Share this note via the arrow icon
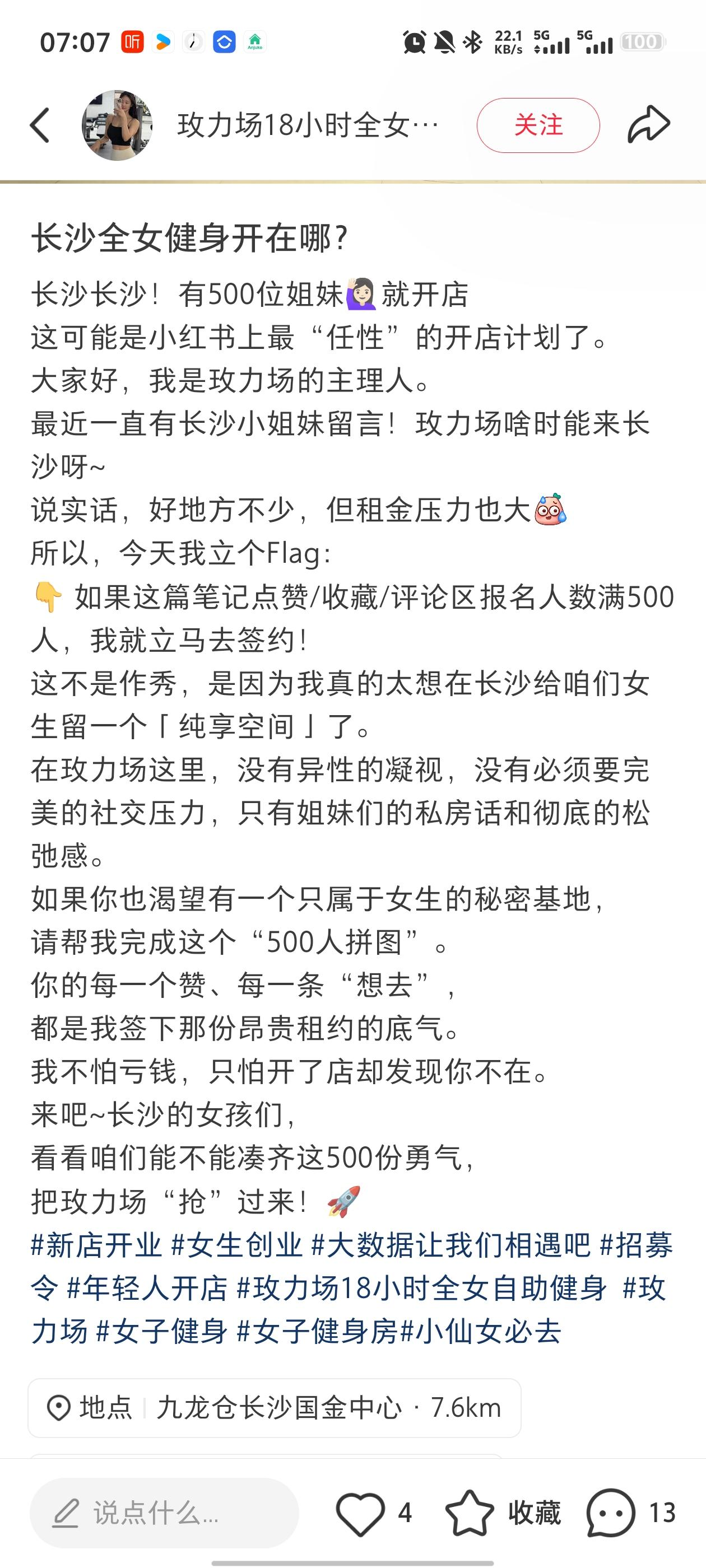This screenshot has height=1568, width=706. click(649, 125)
